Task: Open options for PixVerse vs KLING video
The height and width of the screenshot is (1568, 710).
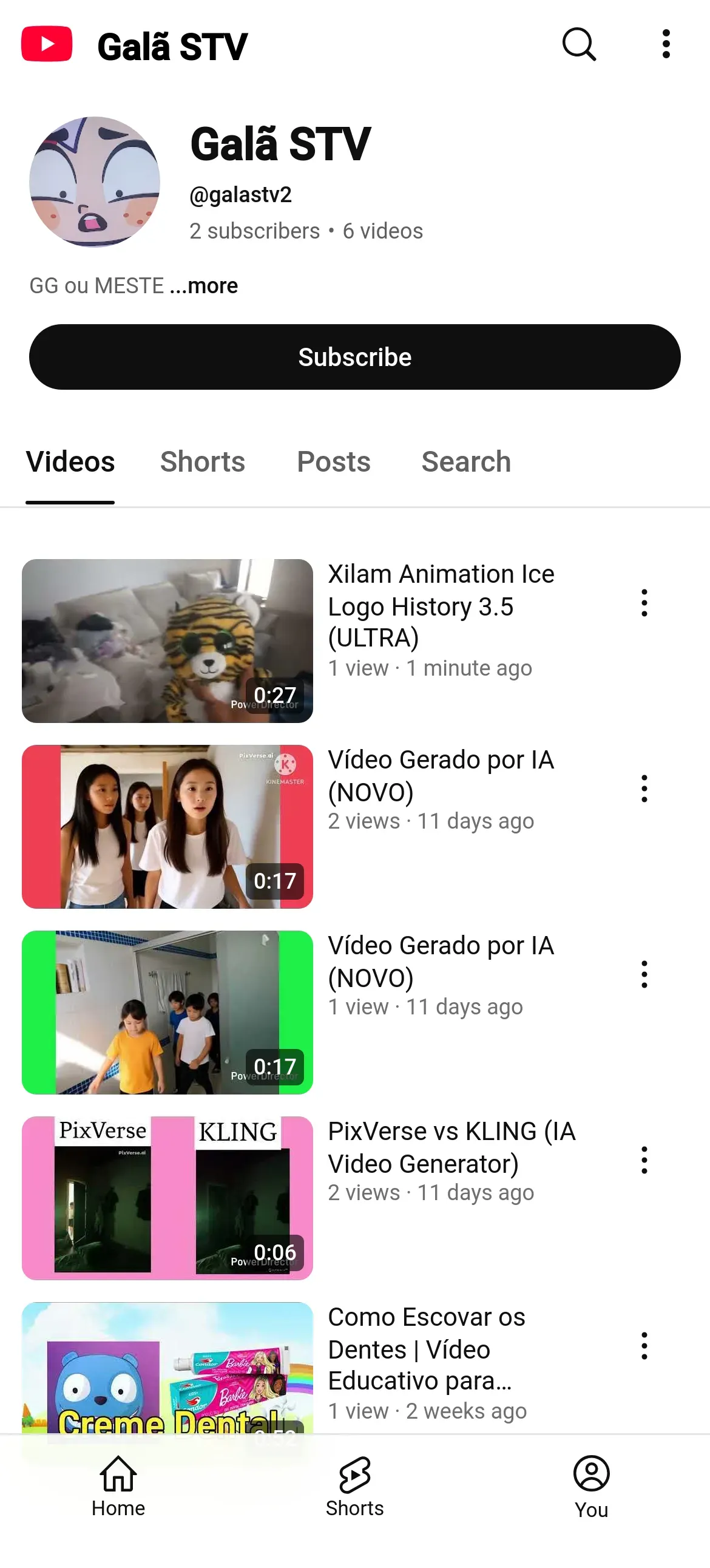Action: [x=644, y=1160]
